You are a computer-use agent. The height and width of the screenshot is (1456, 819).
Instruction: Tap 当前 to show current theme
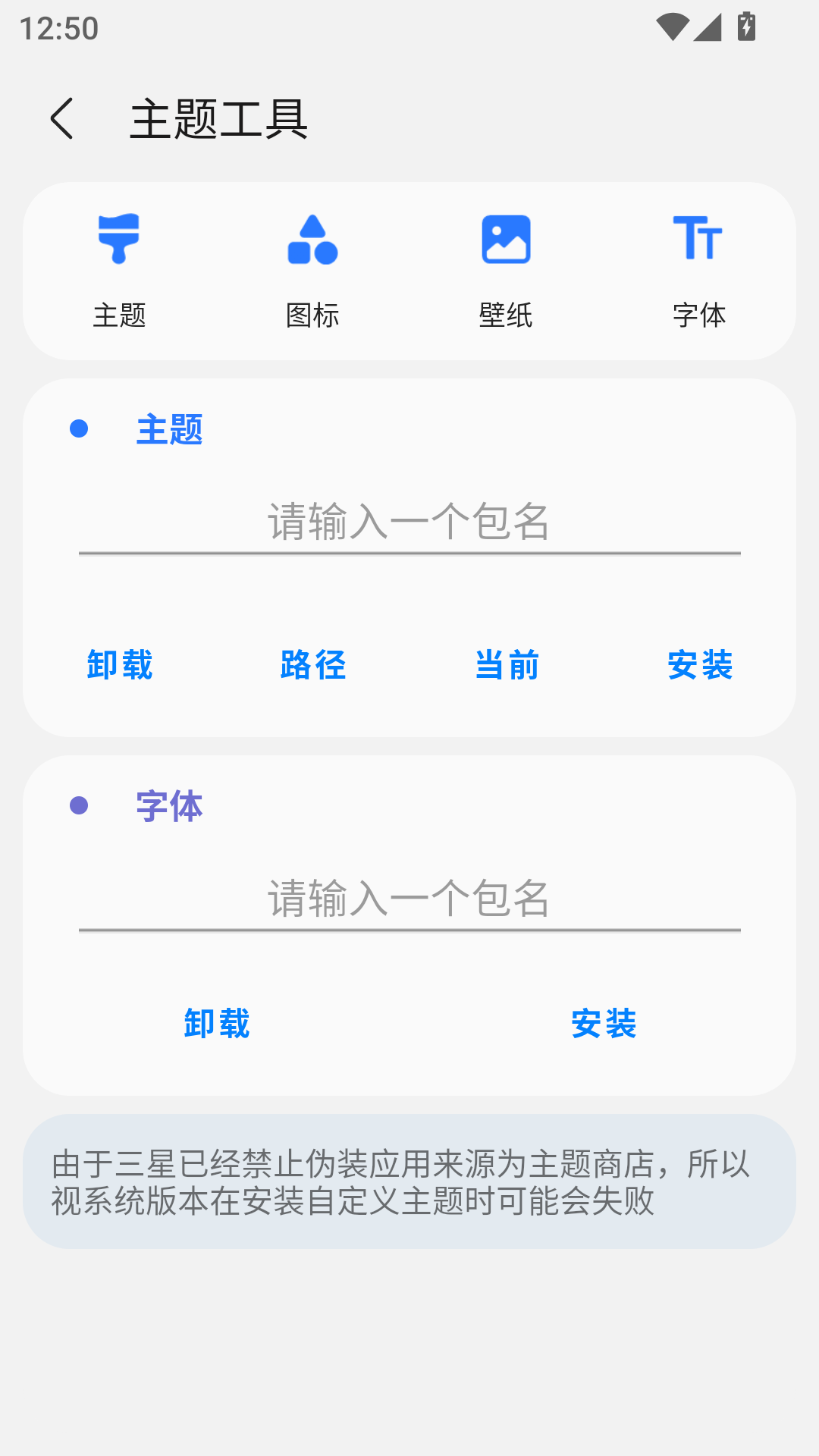[x=507, y=665]
